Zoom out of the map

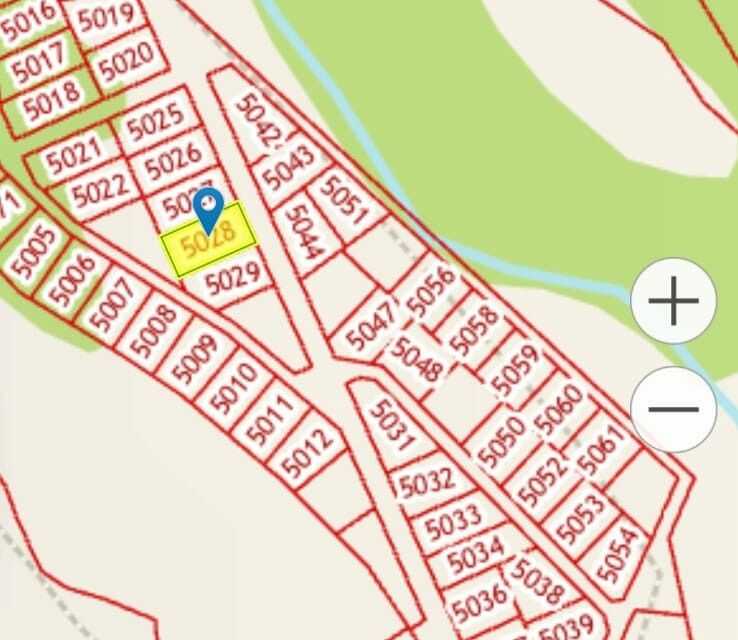pos(673,408)
